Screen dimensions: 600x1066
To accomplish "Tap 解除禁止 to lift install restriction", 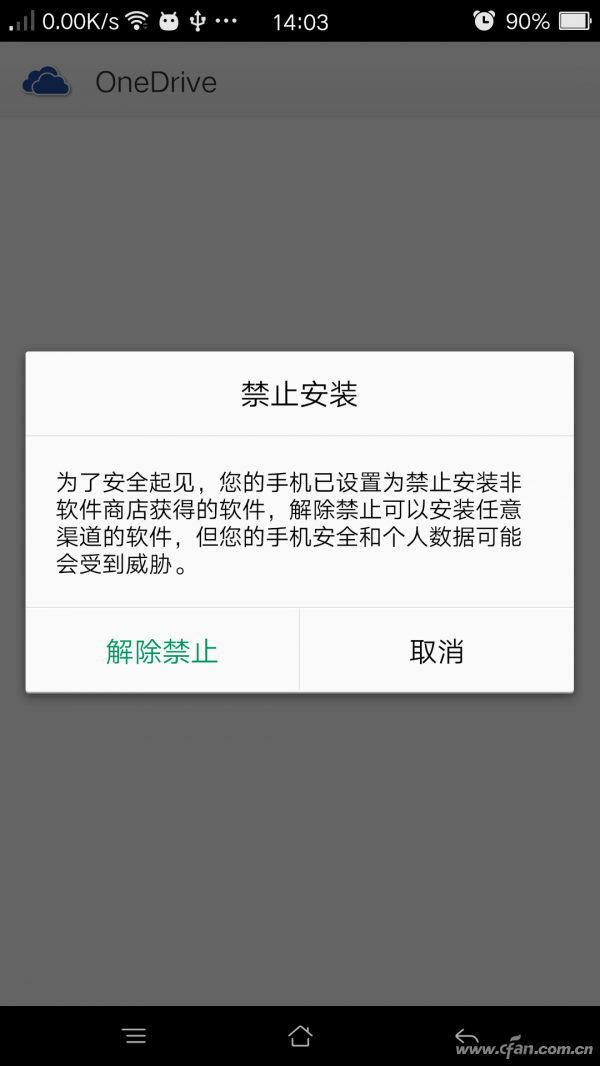I will click(162, 651).
